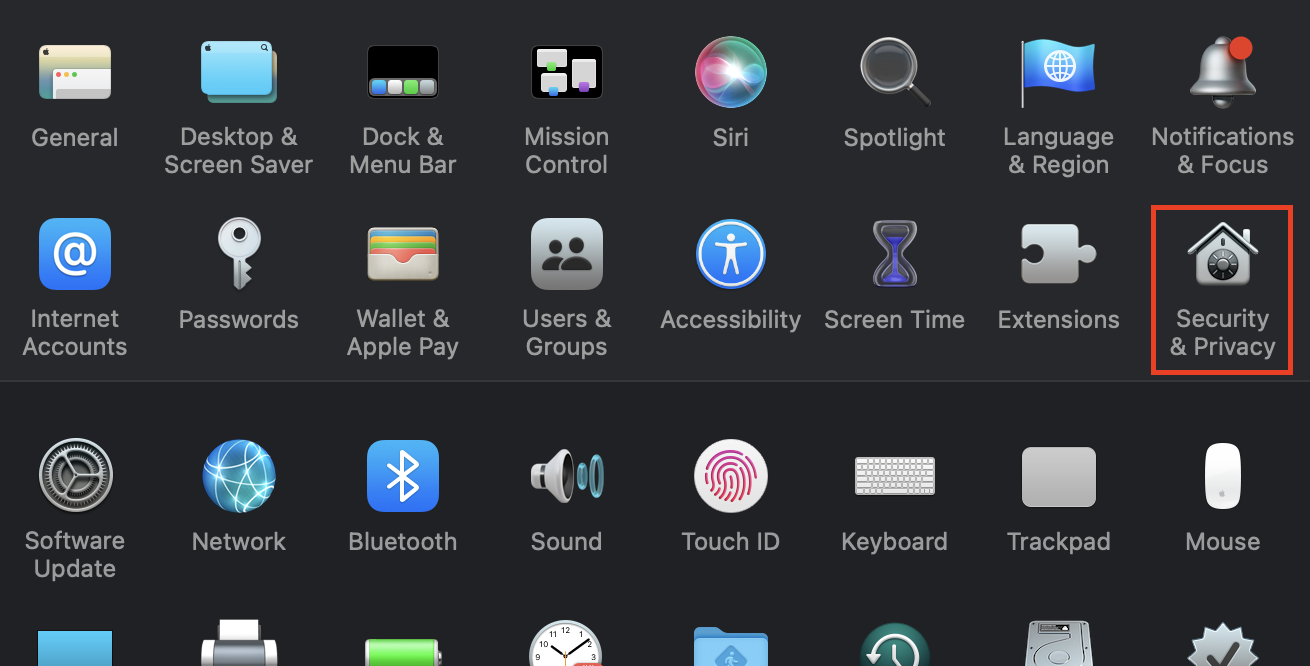Open Security & Privacy
This screenshot has height=666, width=1310.
(x=1222, y=254)
